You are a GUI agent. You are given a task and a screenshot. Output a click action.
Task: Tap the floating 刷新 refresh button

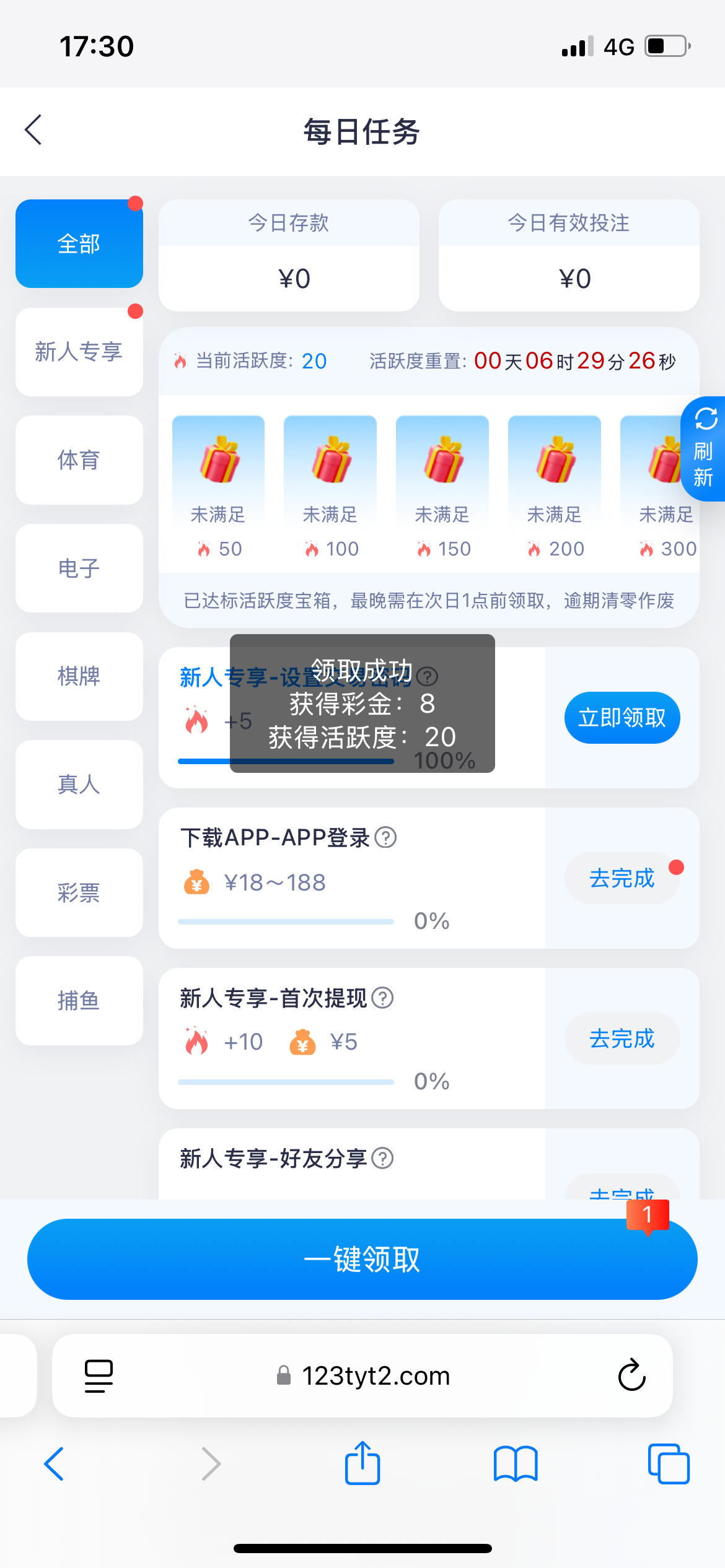[x=703, y=449]
